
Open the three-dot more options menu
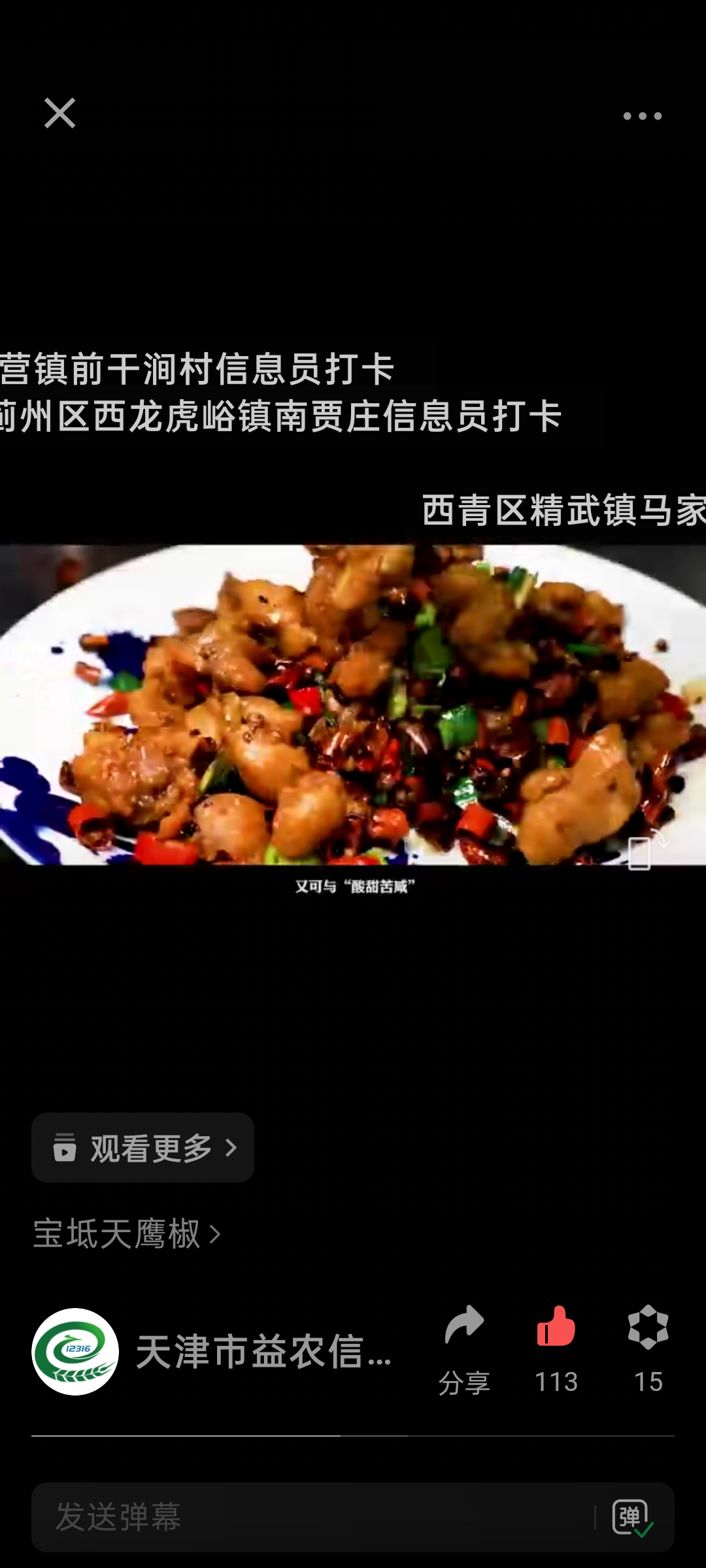642,116
